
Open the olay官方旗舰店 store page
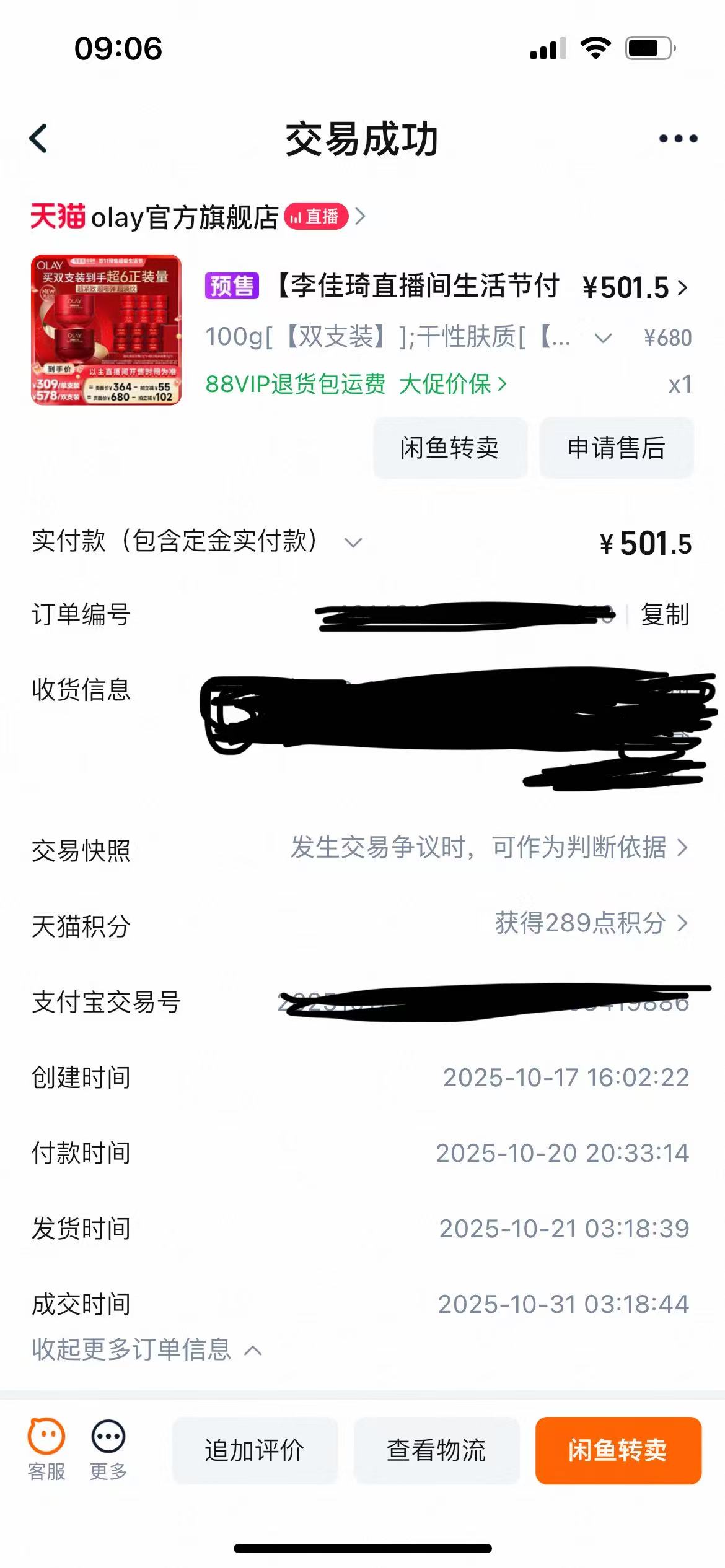[x=186, y=217]
